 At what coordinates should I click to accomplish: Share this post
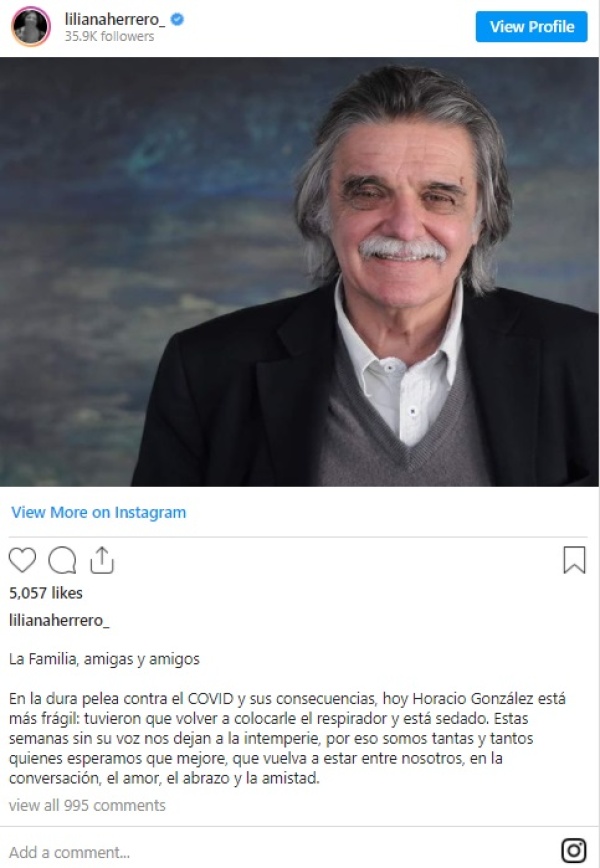101,560
